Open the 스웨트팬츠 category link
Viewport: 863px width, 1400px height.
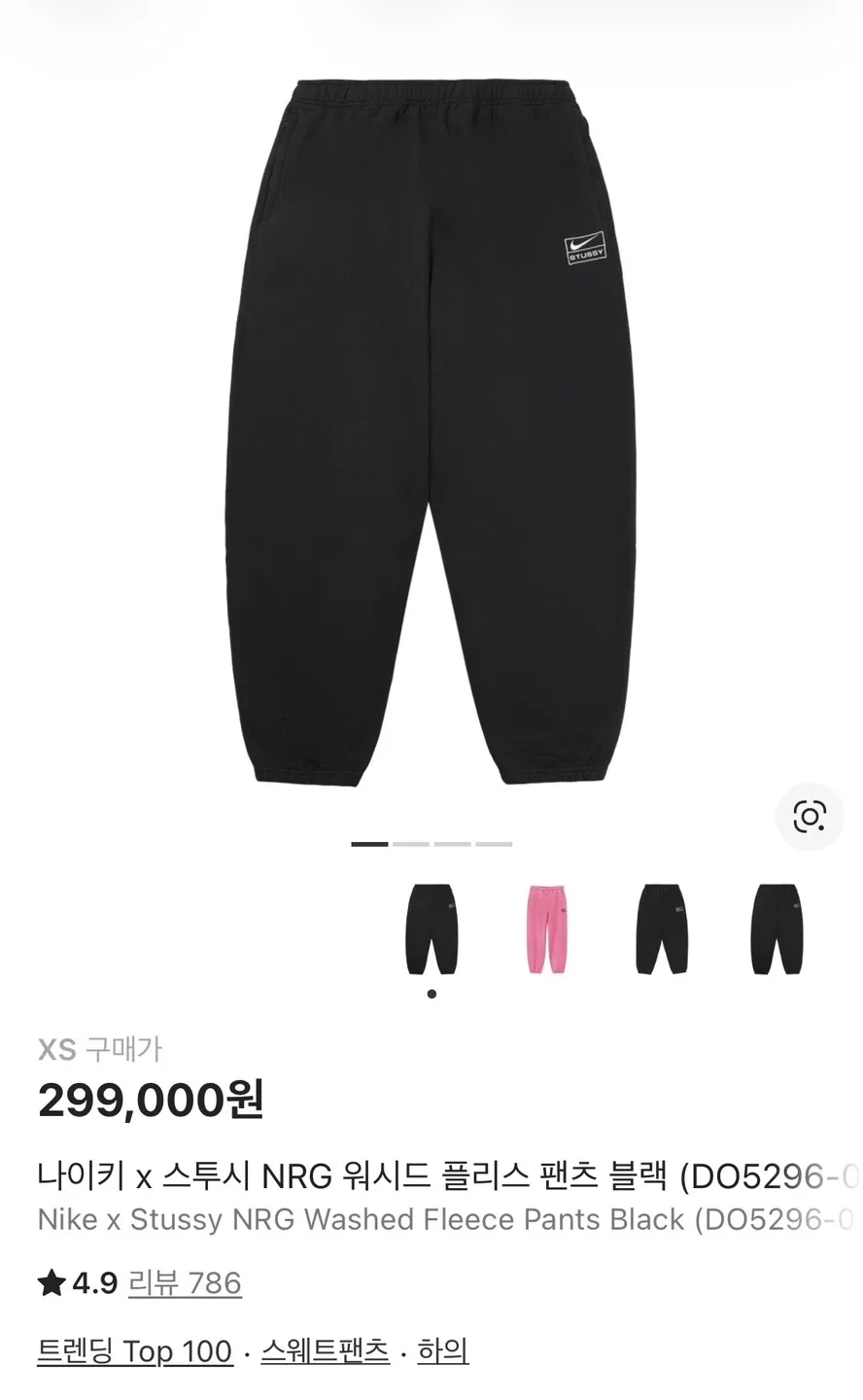pyautogui.click(x=325, y=1350)
